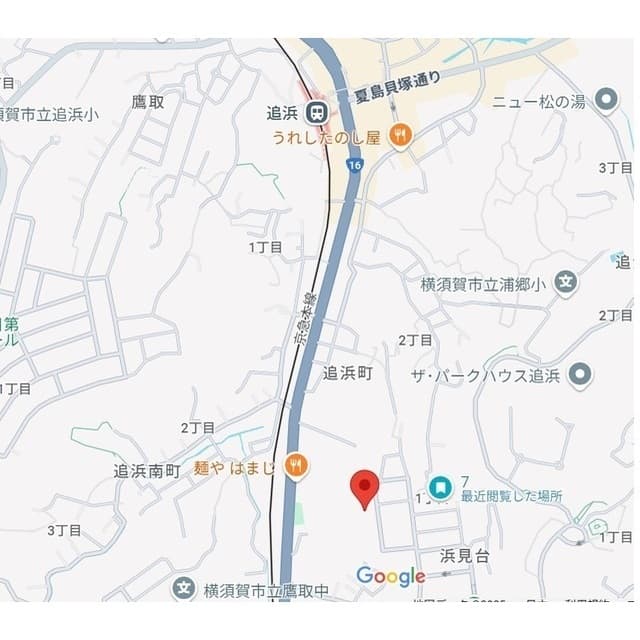This screenshot has width=640, height=640.
Task: Tap the red dropped pin marker
Action: (x=365, y=487)
